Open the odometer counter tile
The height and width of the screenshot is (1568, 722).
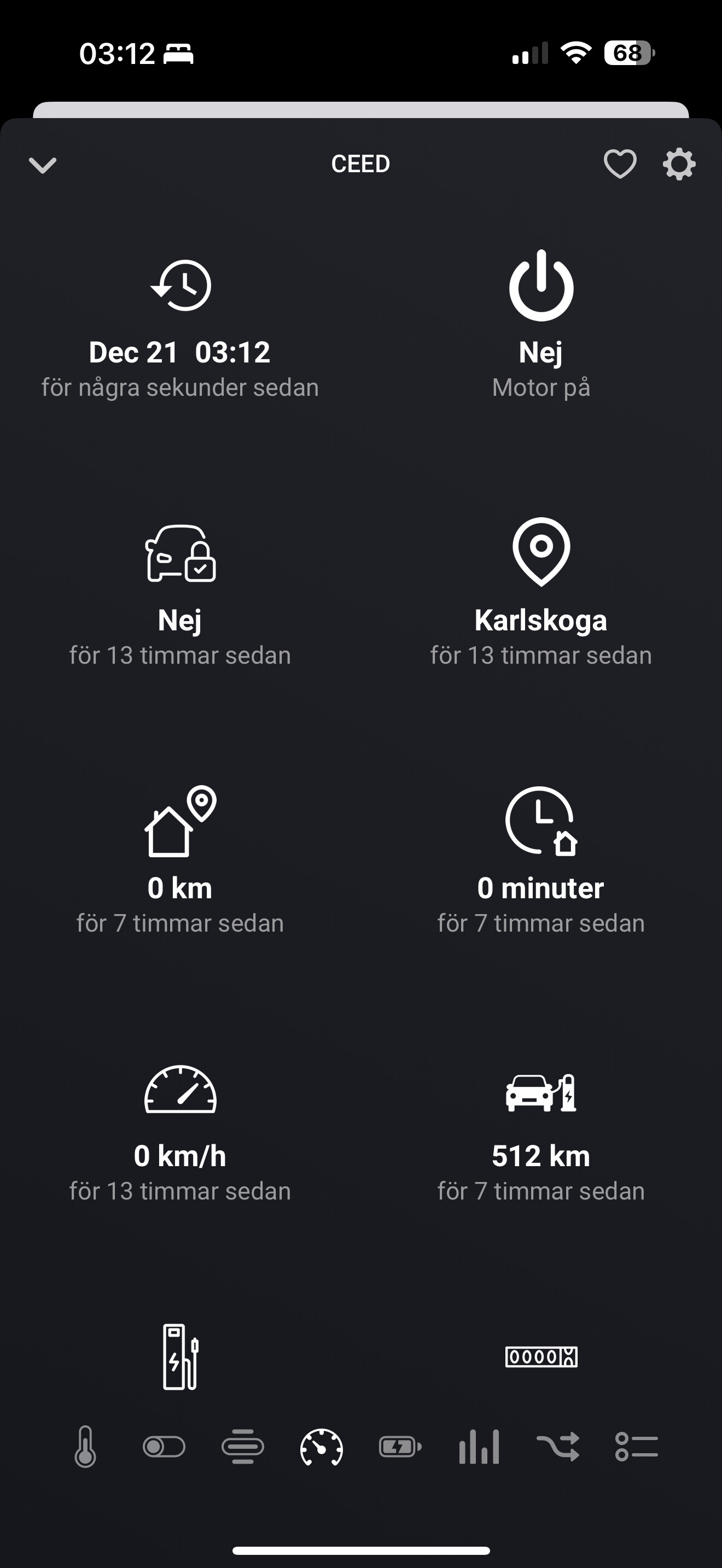pyautogui.click(x=540, y=1358)
